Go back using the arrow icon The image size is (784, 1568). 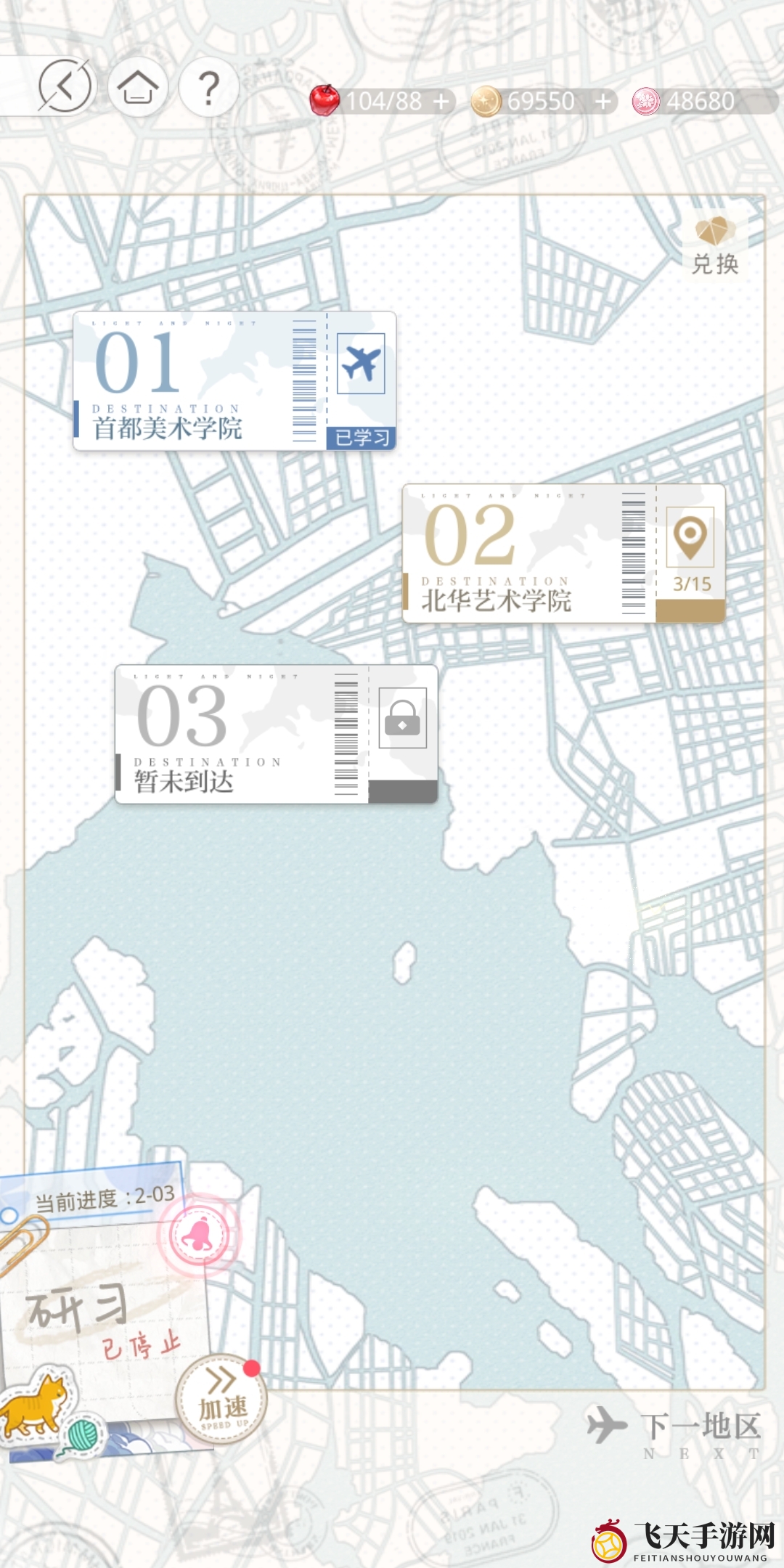pyautogui.click(x=65, y=86)
